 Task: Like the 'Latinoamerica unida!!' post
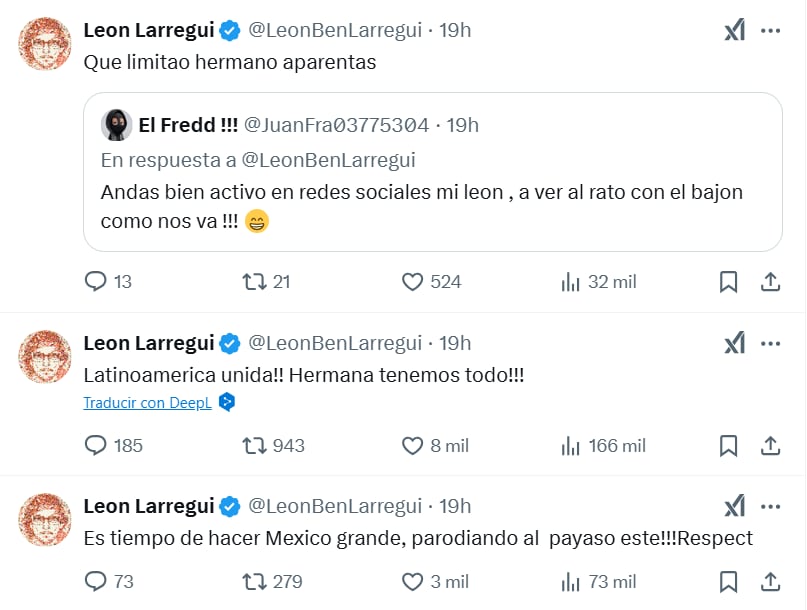coord(412,445)
